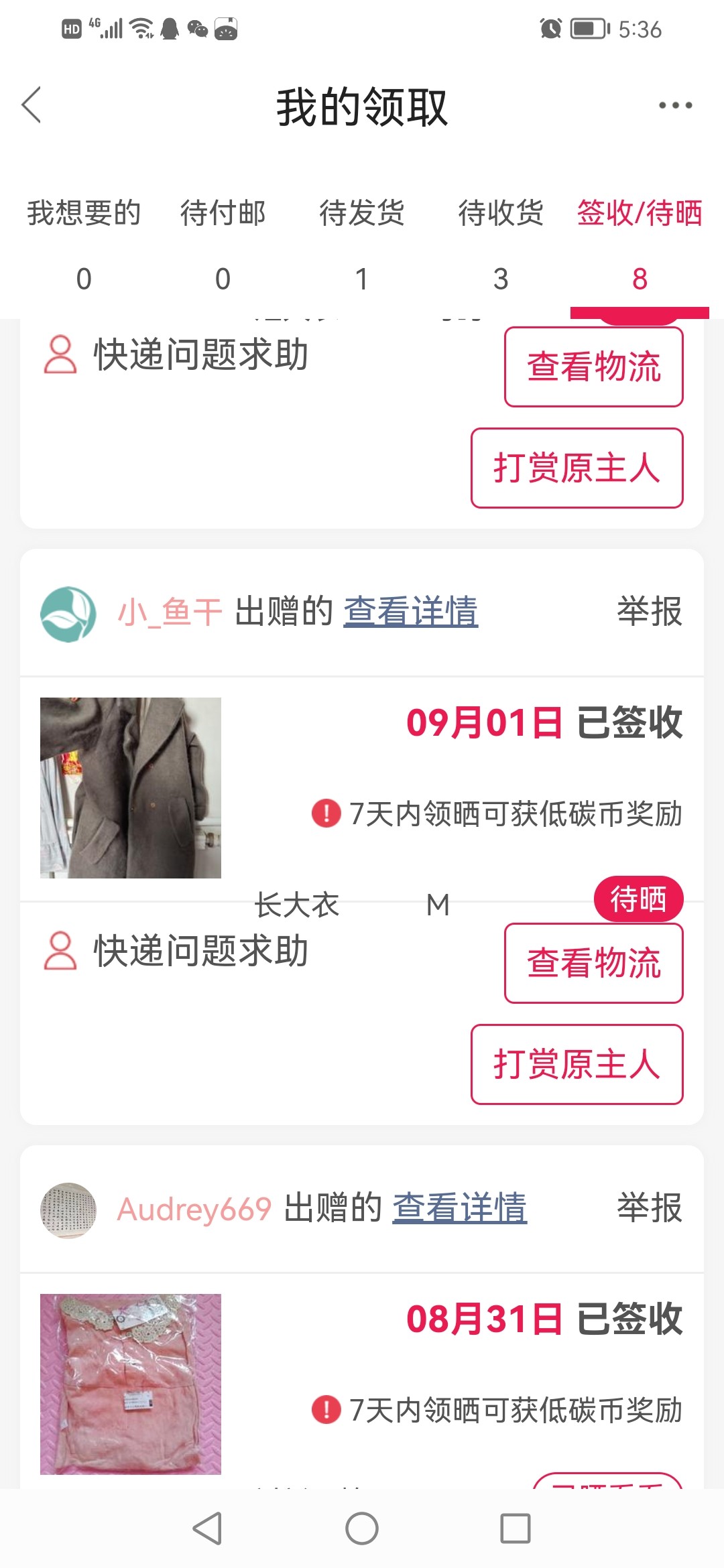View logistics for the 长大衣 item

click(593, 963)
